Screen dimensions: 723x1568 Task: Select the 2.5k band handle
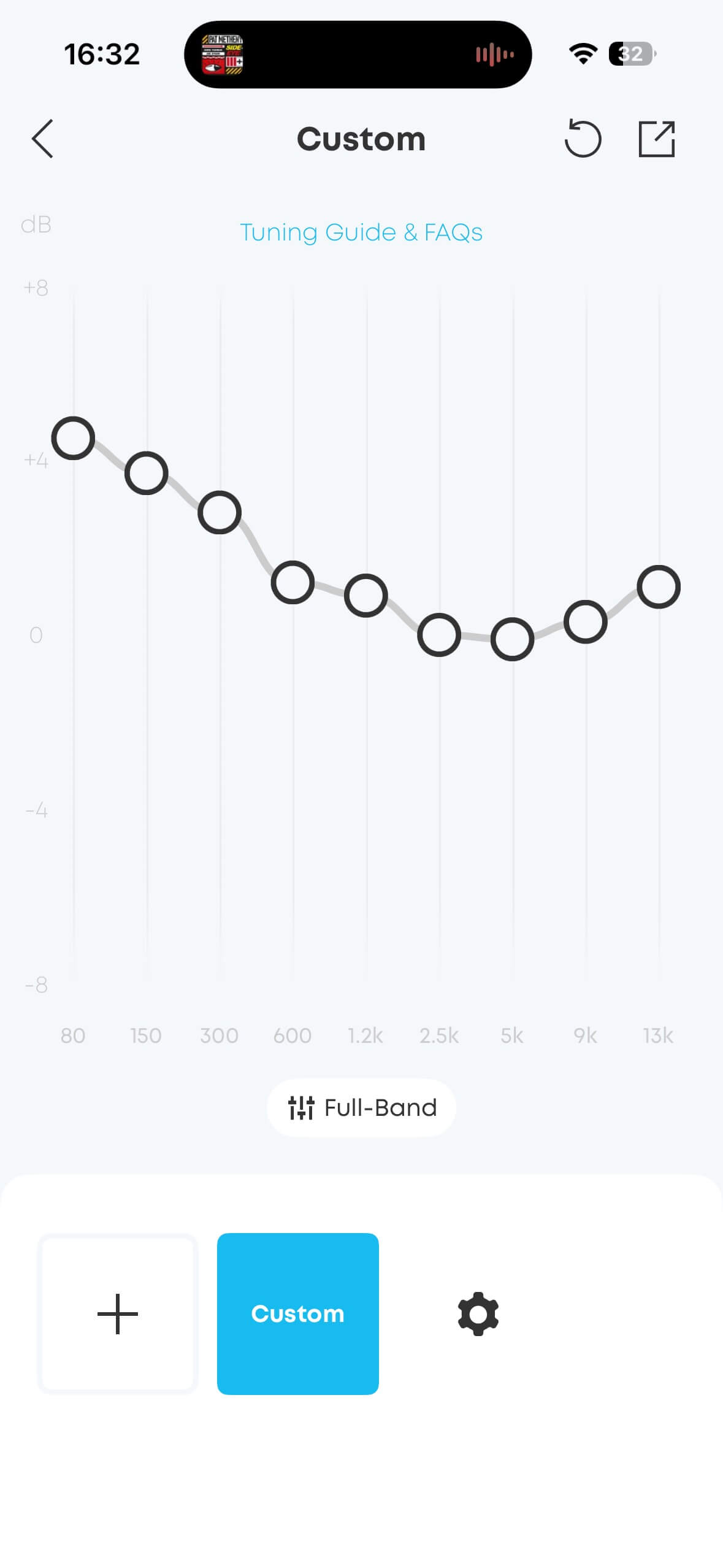(x=439, y=634)
